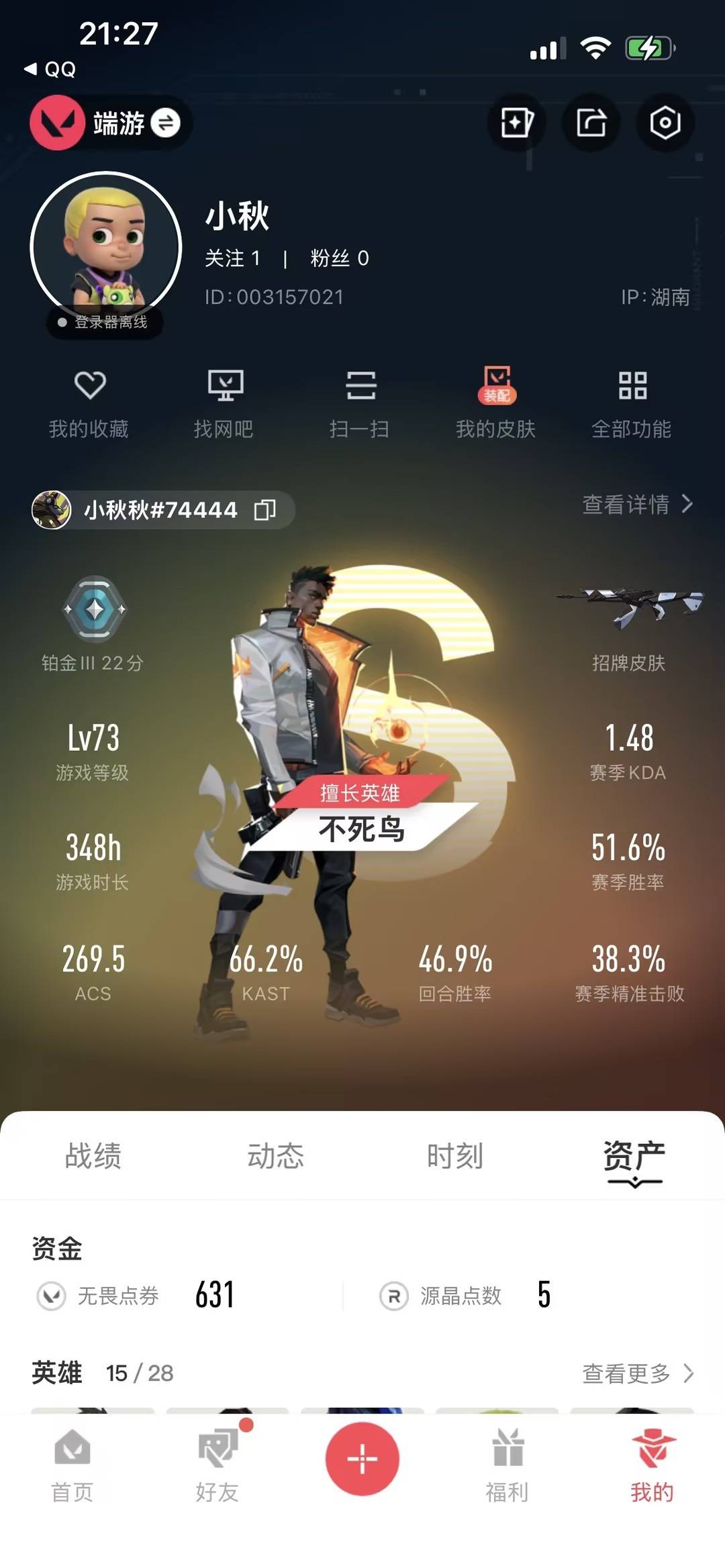Tap the share icon at the top right

[x=589, y=122]
